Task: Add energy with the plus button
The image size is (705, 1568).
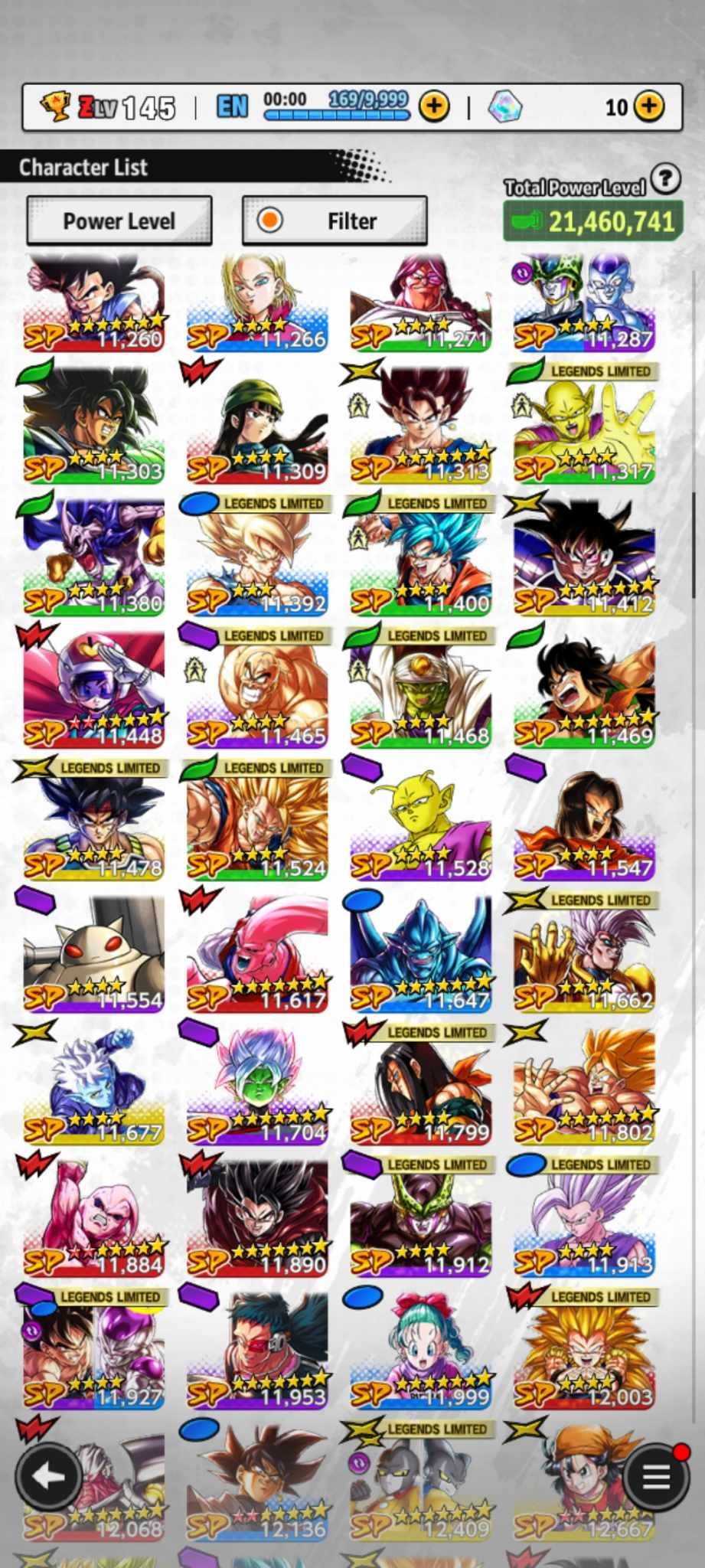Action: coord(434,106)
